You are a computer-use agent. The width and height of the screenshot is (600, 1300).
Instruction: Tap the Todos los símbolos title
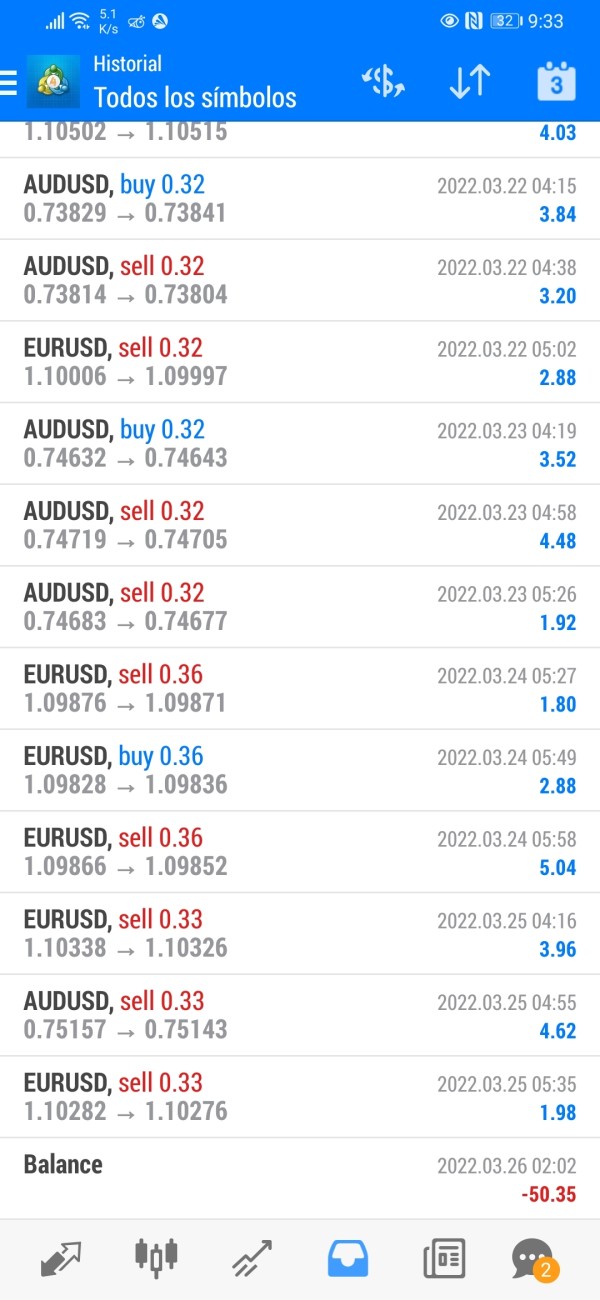(x=195, y=97)
